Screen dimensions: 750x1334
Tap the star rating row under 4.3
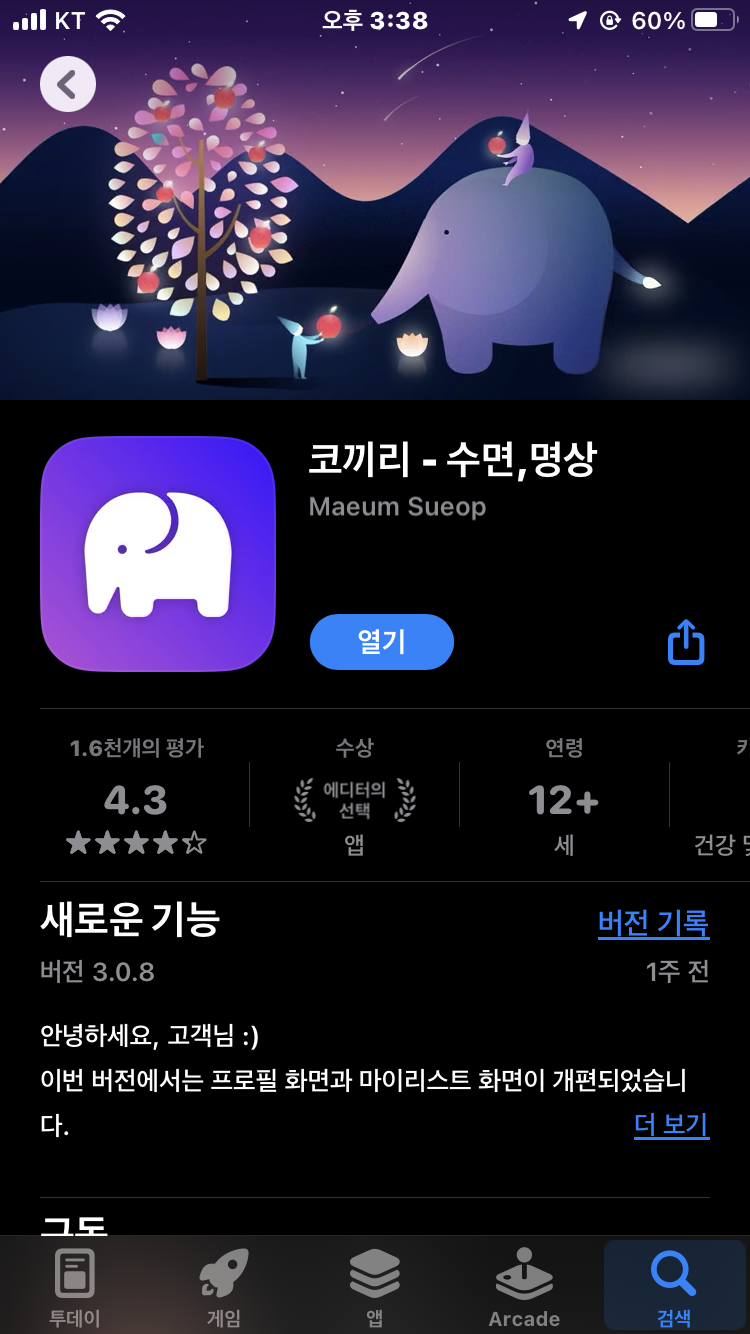(x=135, y=843)
